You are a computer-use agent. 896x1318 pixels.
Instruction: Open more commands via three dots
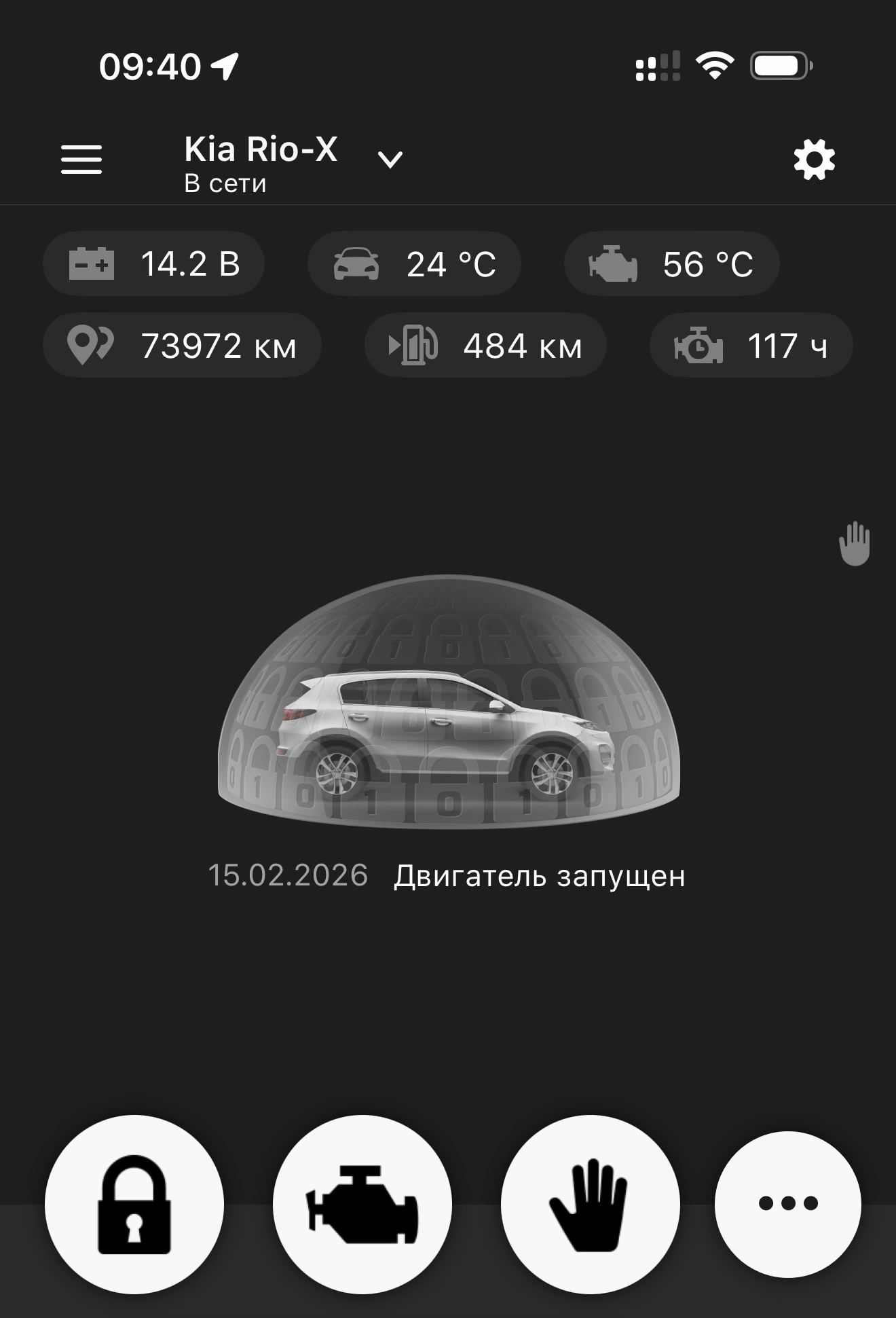[787, 1204]
